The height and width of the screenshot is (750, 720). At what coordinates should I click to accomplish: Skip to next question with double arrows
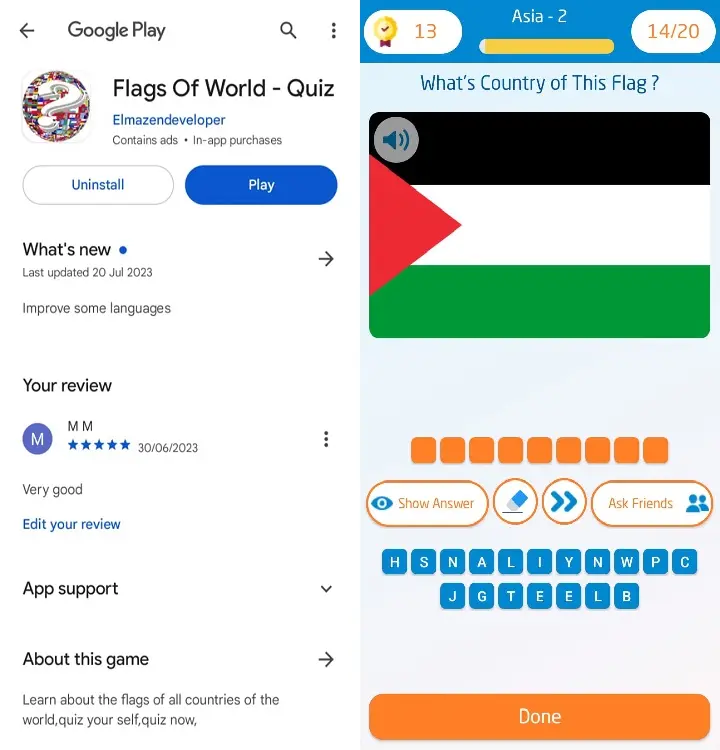[x=564, y=503]
